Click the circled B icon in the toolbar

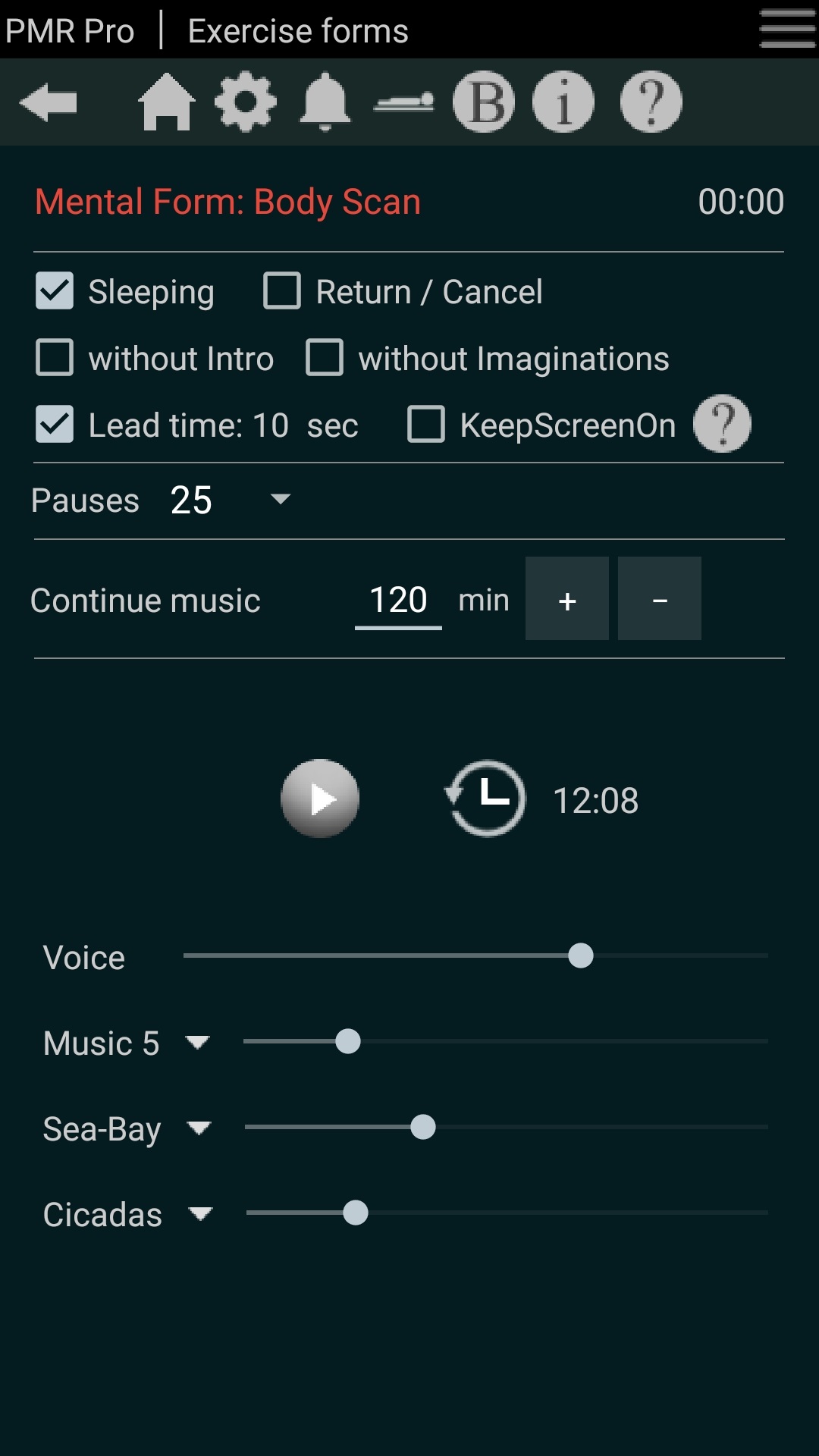coord(485,101)
